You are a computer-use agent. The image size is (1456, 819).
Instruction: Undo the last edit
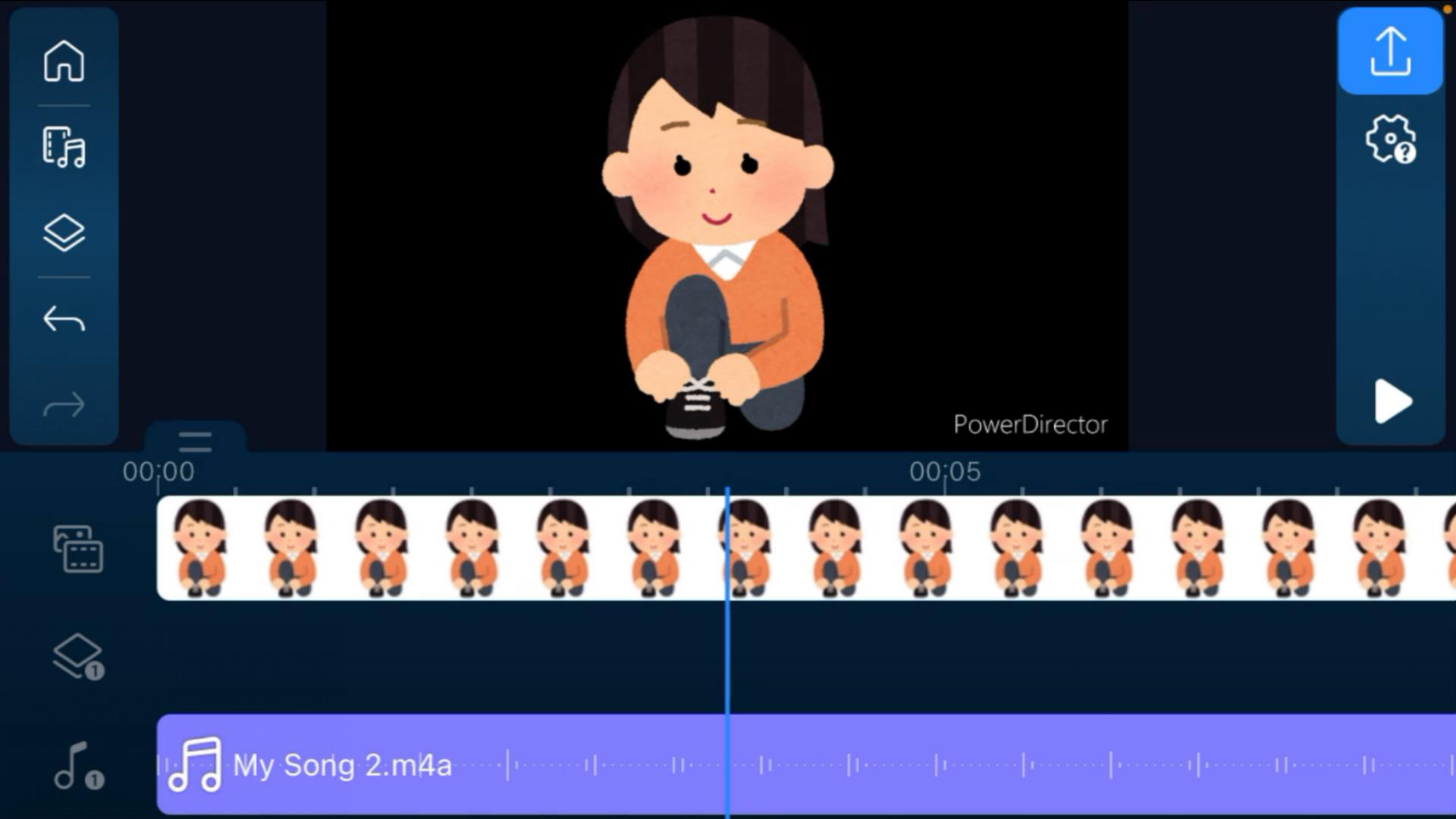click(64, 319)
